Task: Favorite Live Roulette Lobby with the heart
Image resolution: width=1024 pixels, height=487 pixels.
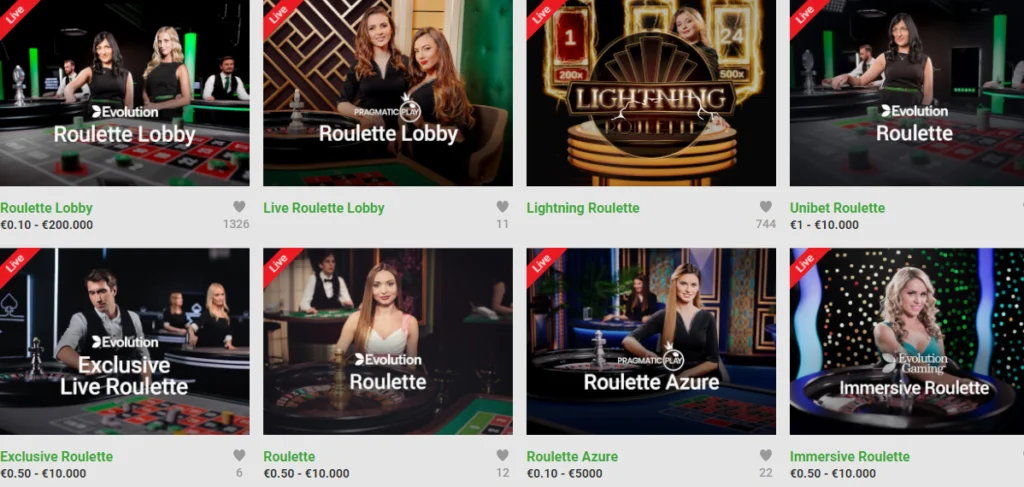Action: pyautogui.click(x=502, y=207)
